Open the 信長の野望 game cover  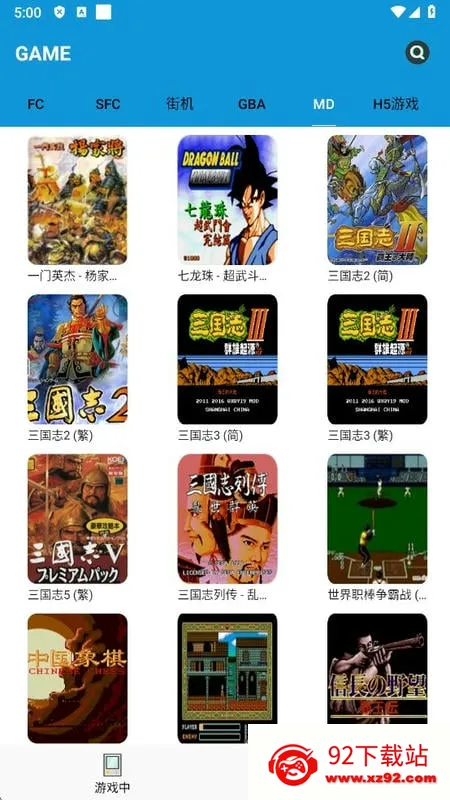(x=377, y=668)
